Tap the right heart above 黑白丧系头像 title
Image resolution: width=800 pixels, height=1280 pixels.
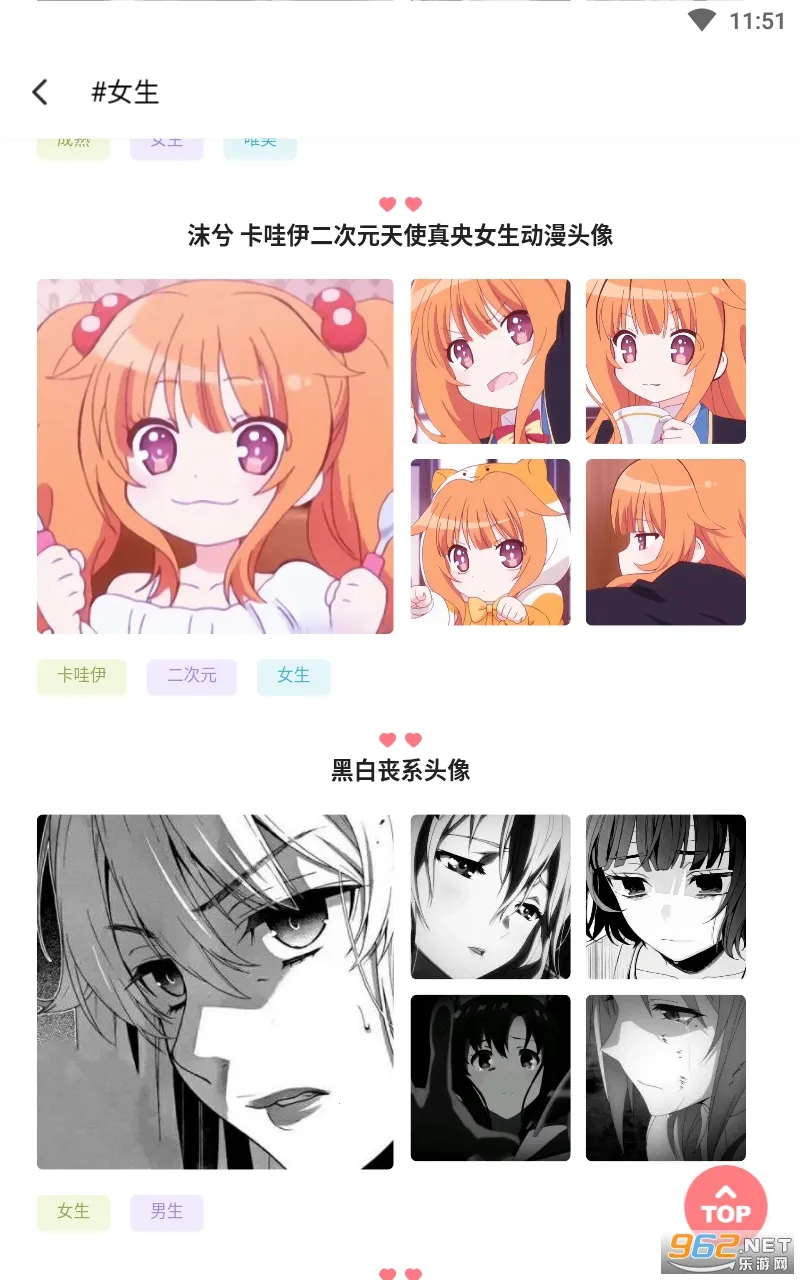coord(413,739)
